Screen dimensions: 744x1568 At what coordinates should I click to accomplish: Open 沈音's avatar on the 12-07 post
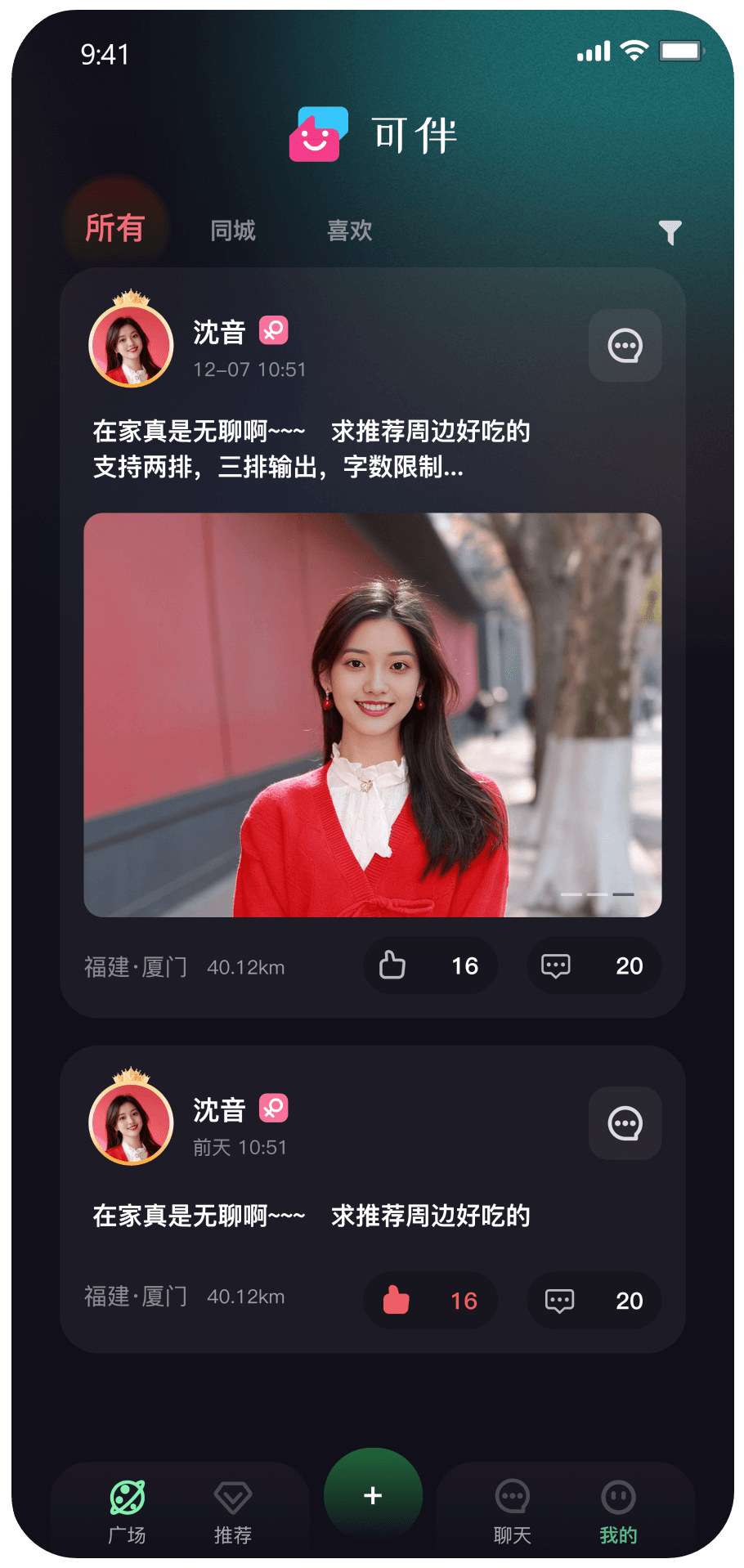tap(131, 345)
